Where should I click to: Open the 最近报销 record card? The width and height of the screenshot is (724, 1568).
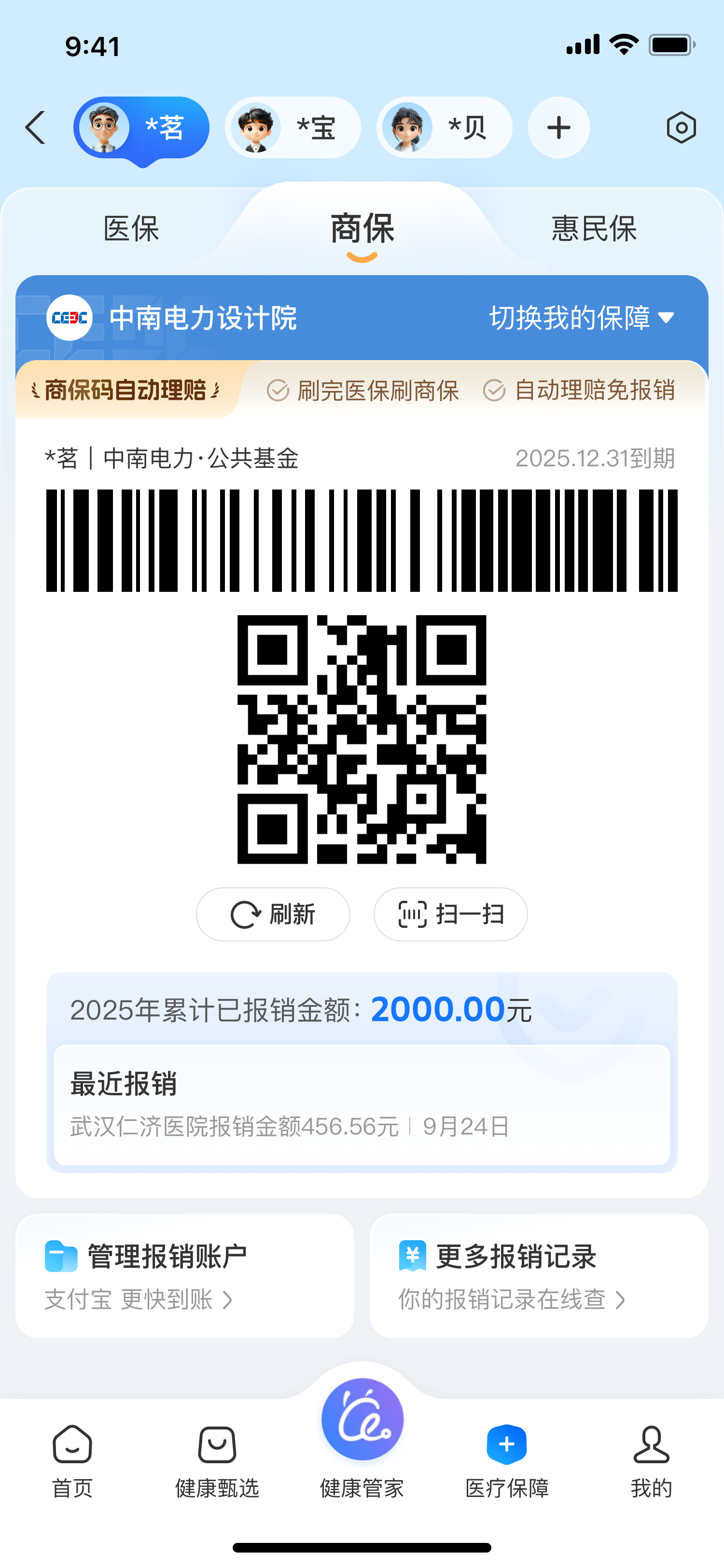tap(362, 1104)
